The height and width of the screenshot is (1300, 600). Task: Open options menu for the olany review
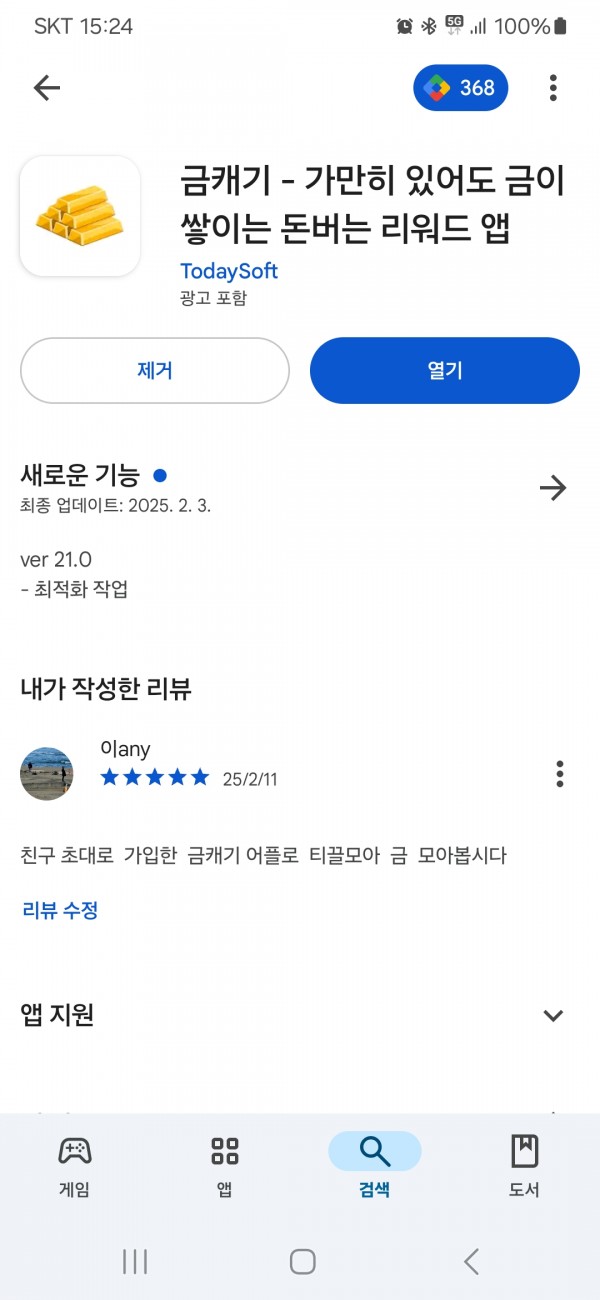559,773
